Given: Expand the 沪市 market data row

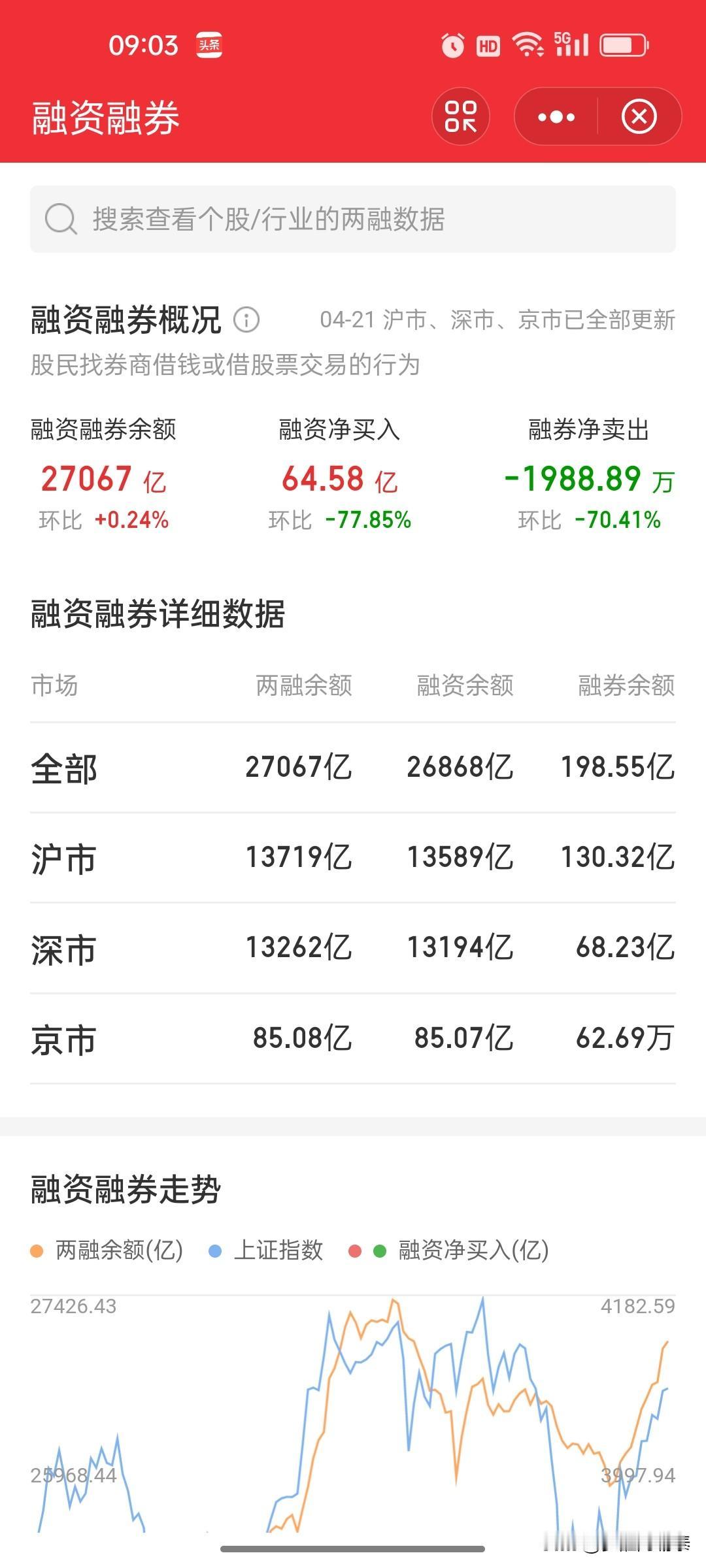Looking at the screenshot, I should (353, 860).
